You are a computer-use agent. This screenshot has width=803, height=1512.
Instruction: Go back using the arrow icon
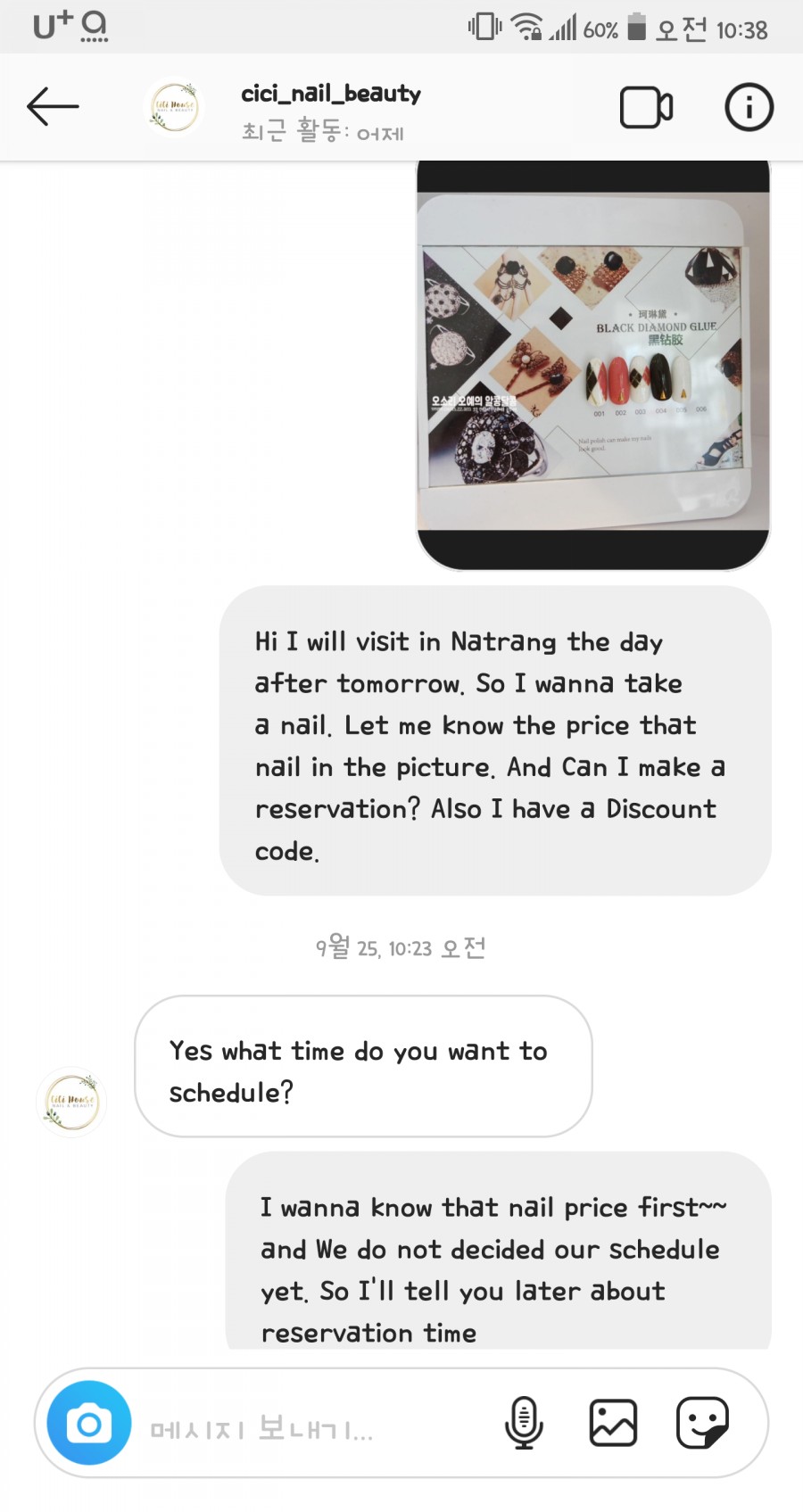point(53,107)
